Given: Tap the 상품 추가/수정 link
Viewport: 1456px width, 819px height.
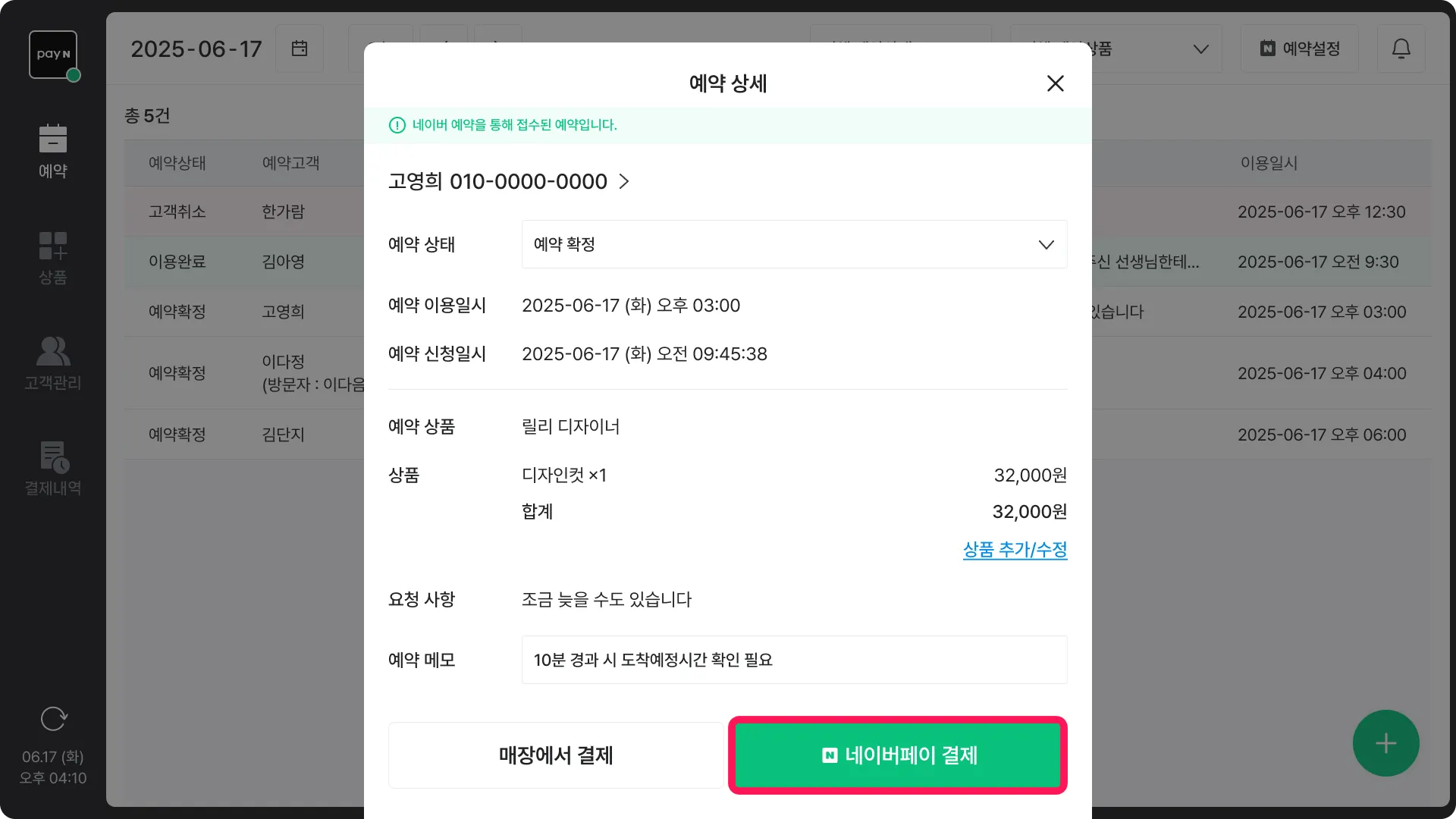Looking at the screenshot, I should (1015, 550).
